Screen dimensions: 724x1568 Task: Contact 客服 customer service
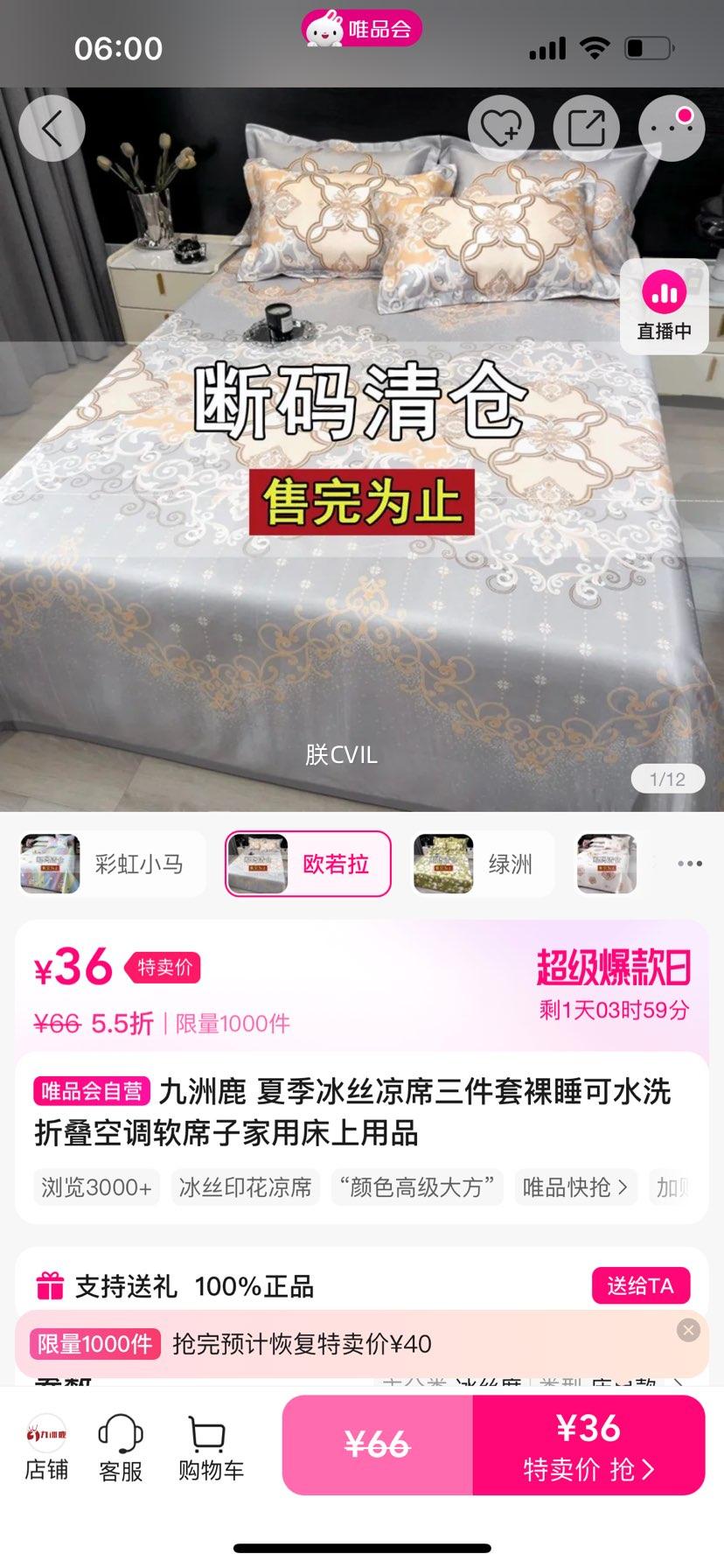point(121,1448)
